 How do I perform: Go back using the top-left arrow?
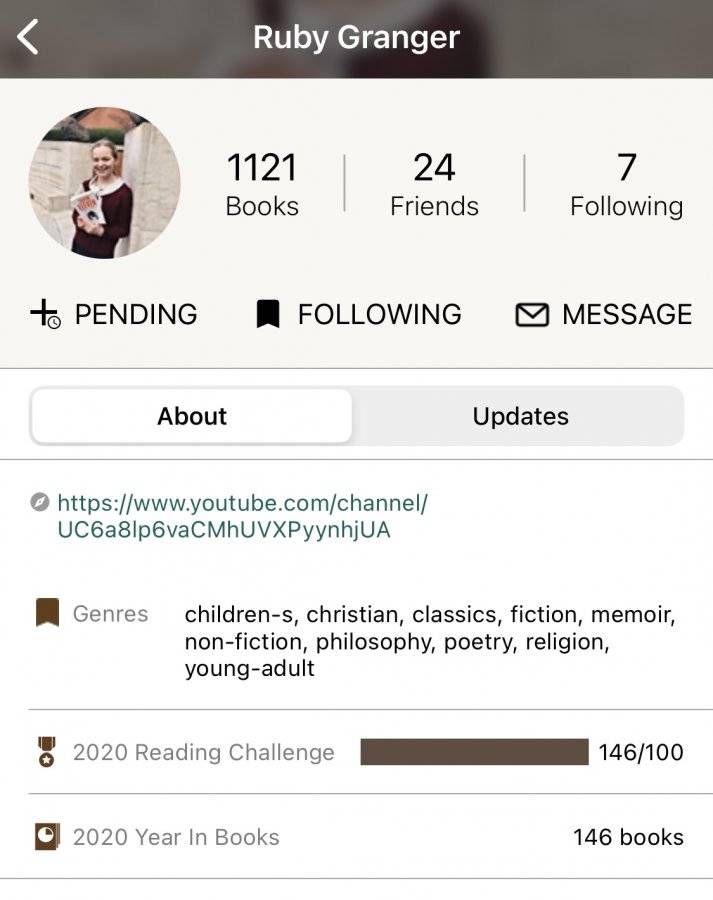[28, 37]
